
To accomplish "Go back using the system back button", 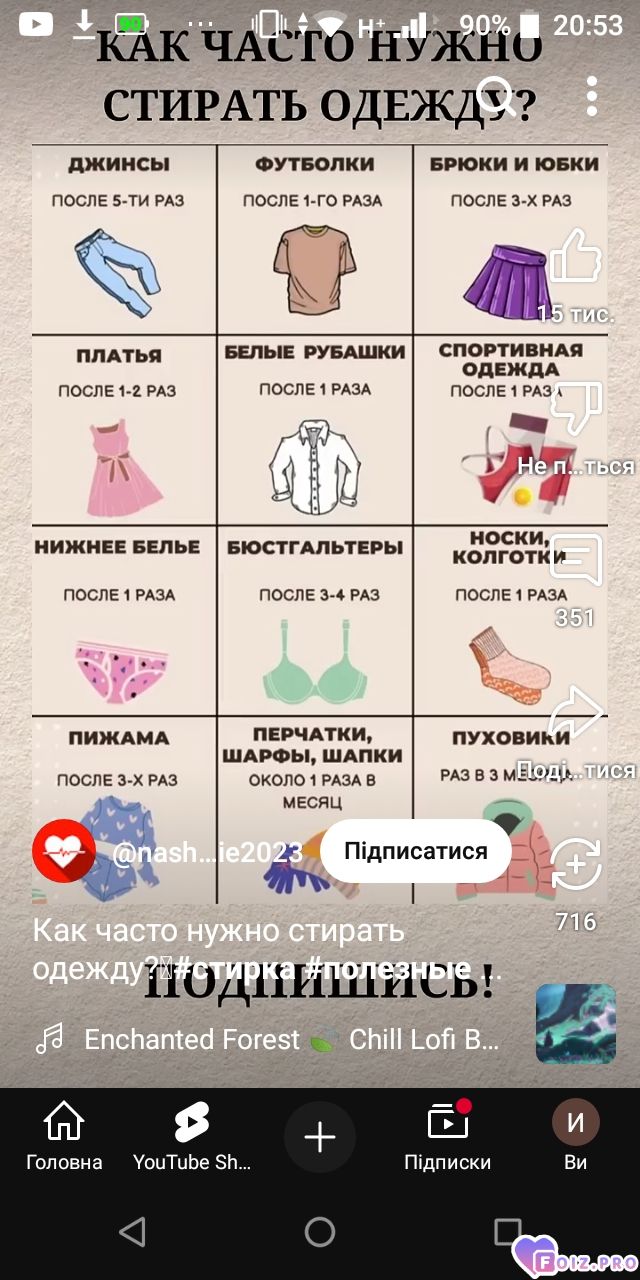I will pyautogui.click(x=132, y=1232).
